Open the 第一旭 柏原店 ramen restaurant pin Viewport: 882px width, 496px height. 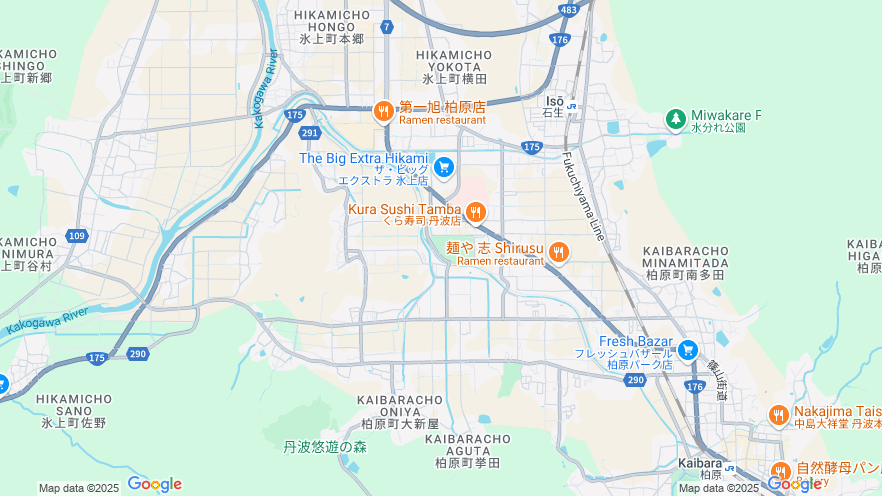coord(382,111)
